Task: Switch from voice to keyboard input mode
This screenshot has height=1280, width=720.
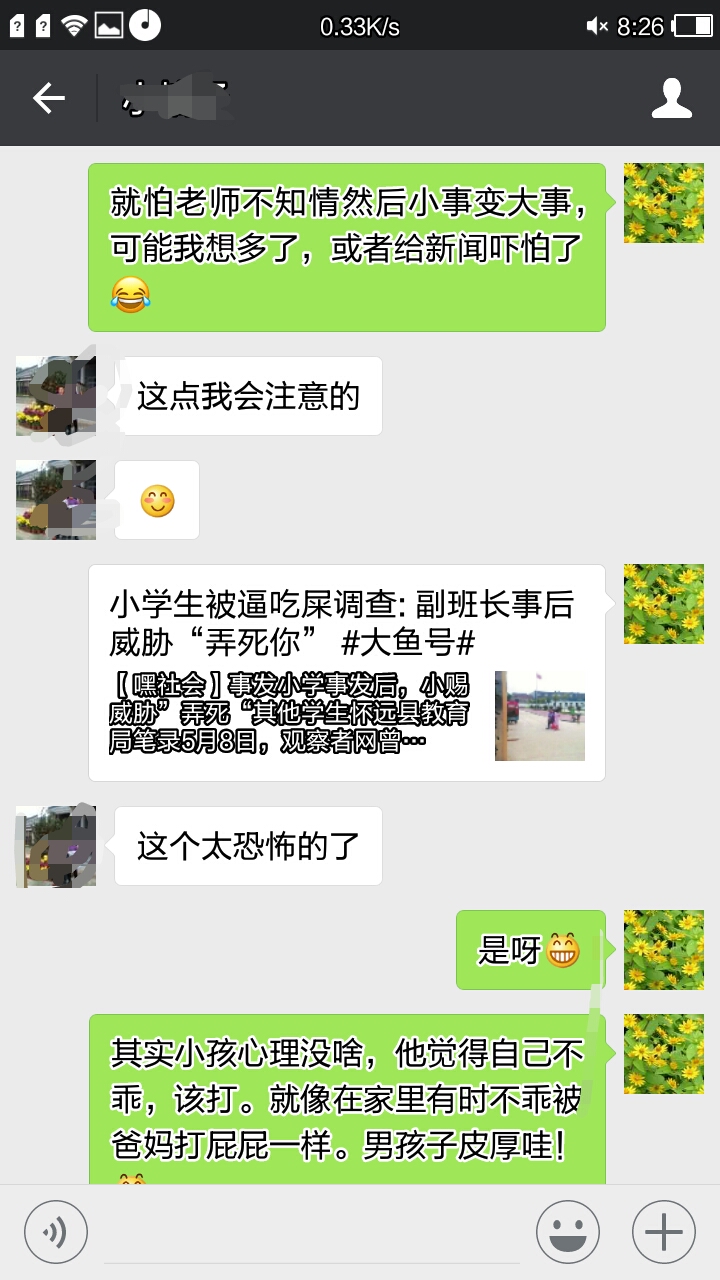Action: (55, 1231)
